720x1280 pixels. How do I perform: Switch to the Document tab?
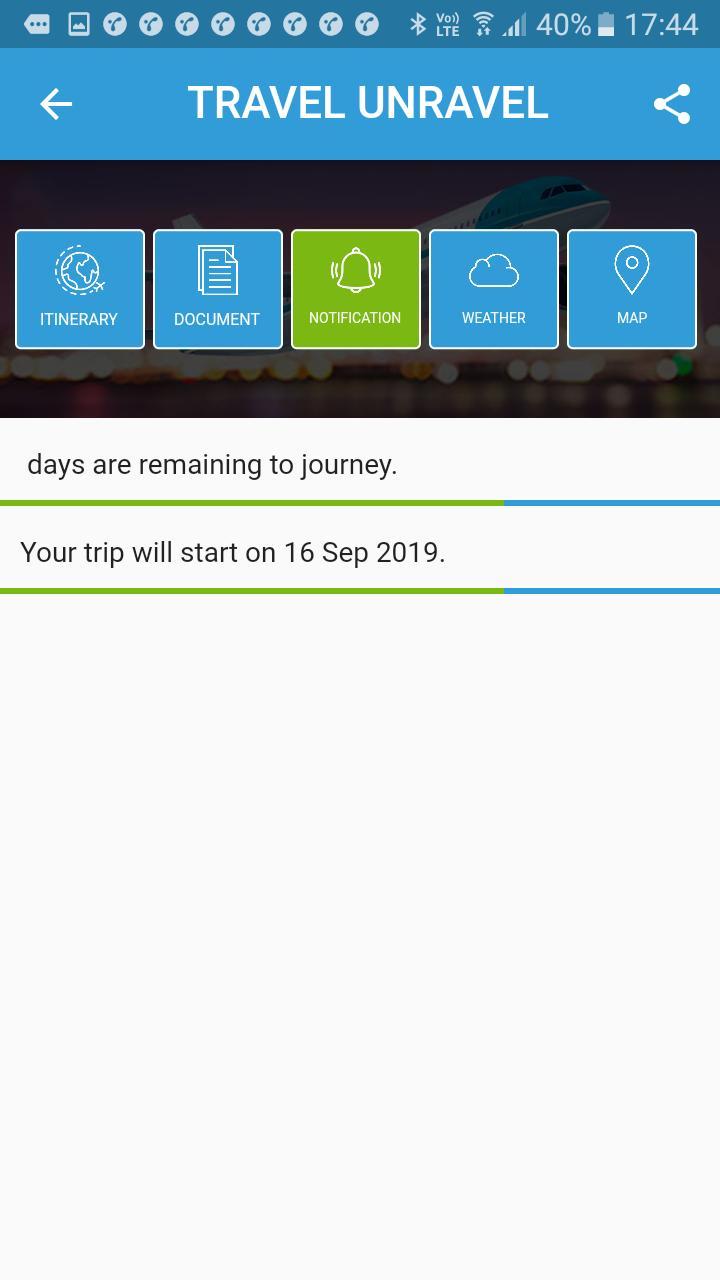(218, 289)
